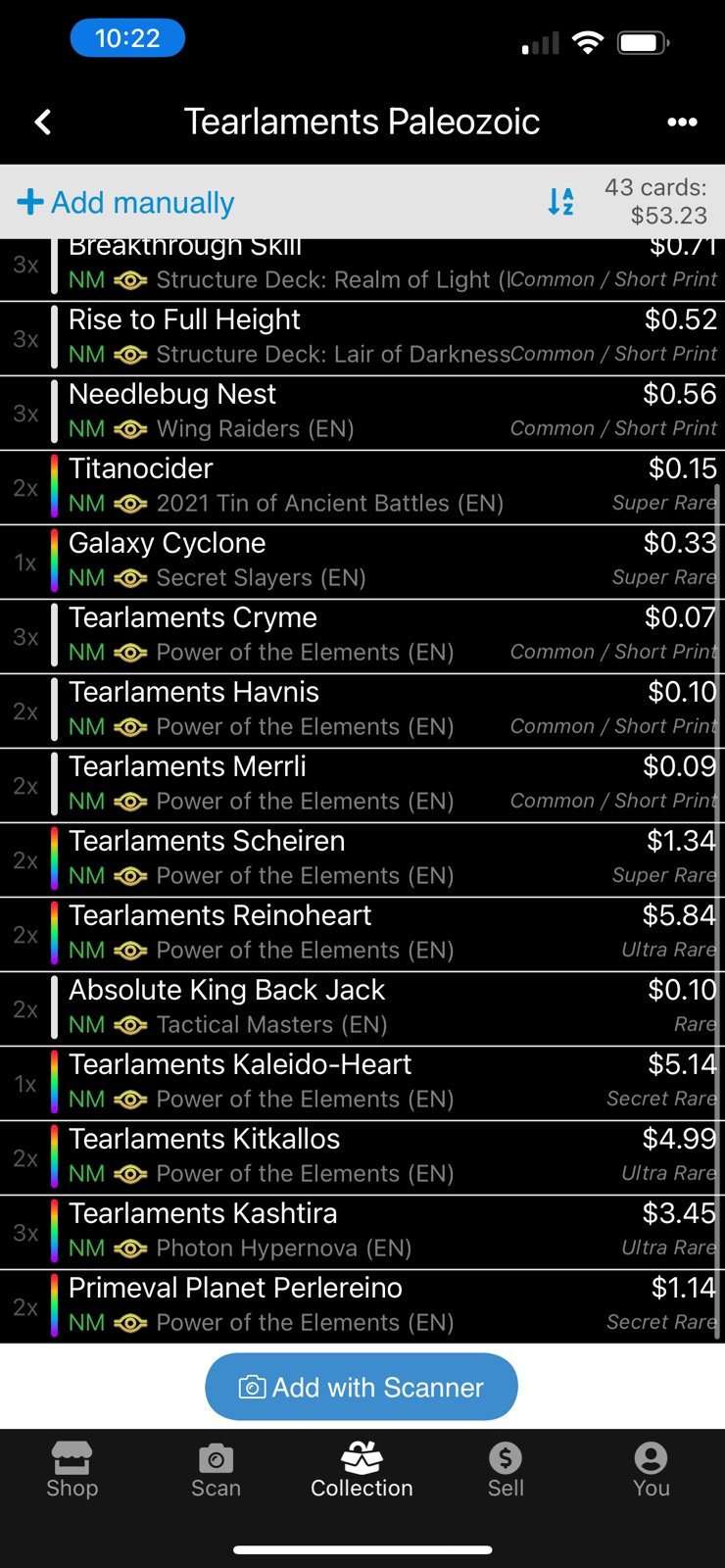Screen dimensions: 725x1568
Task: Open the Collection tab
Action: pyautogui.click(x=362, y=1470)
